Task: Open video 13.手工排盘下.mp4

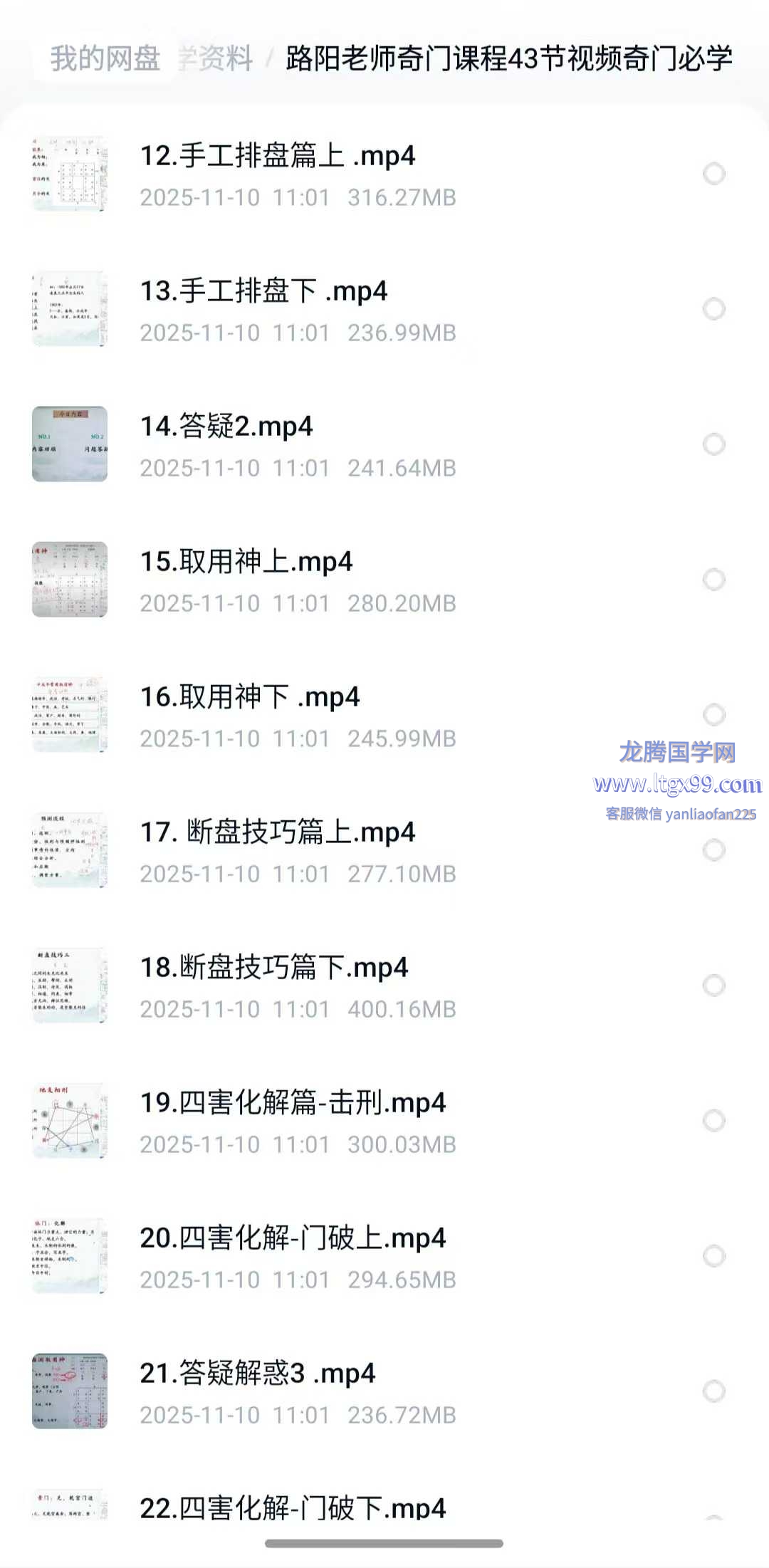Action: tap(263, 291)
